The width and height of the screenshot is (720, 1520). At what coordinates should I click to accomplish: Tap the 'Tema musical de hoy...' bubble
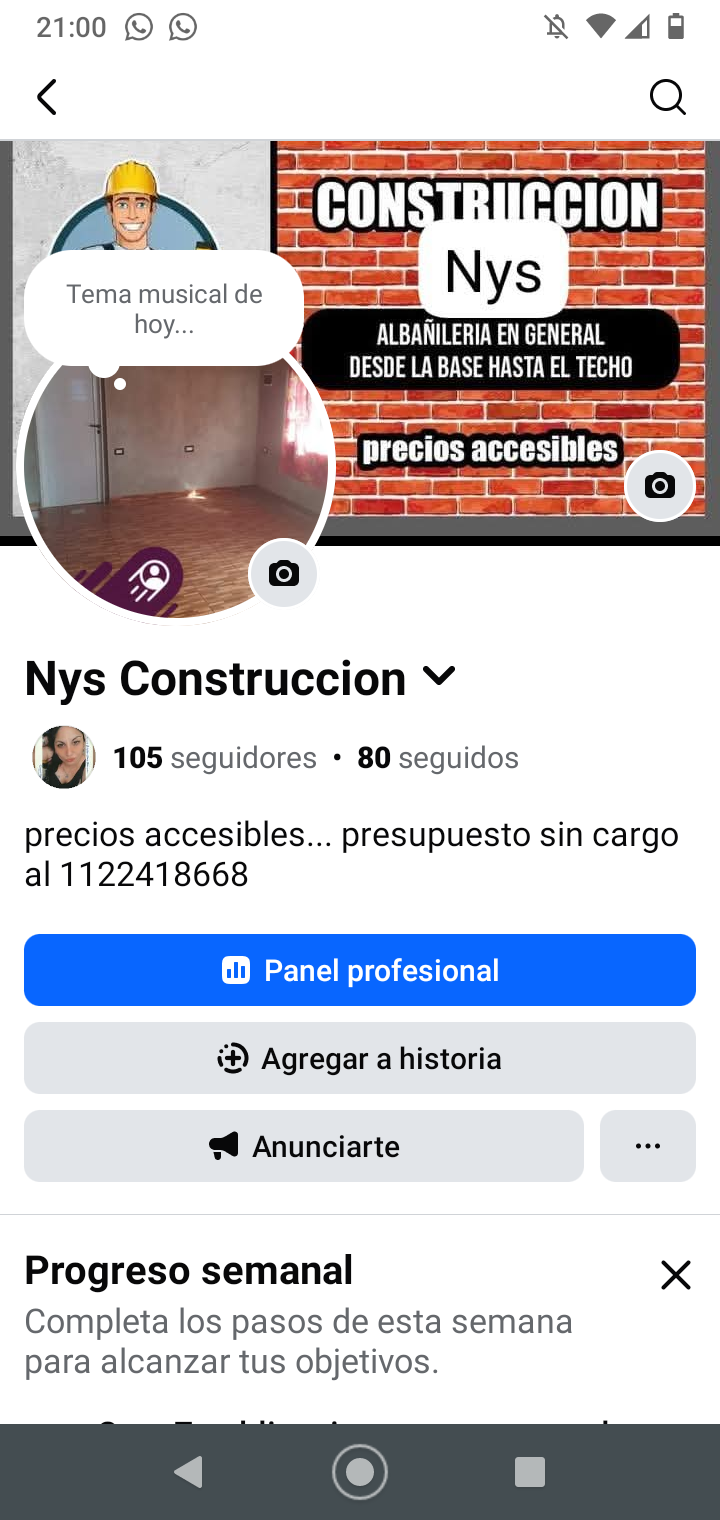pos(164,308)
